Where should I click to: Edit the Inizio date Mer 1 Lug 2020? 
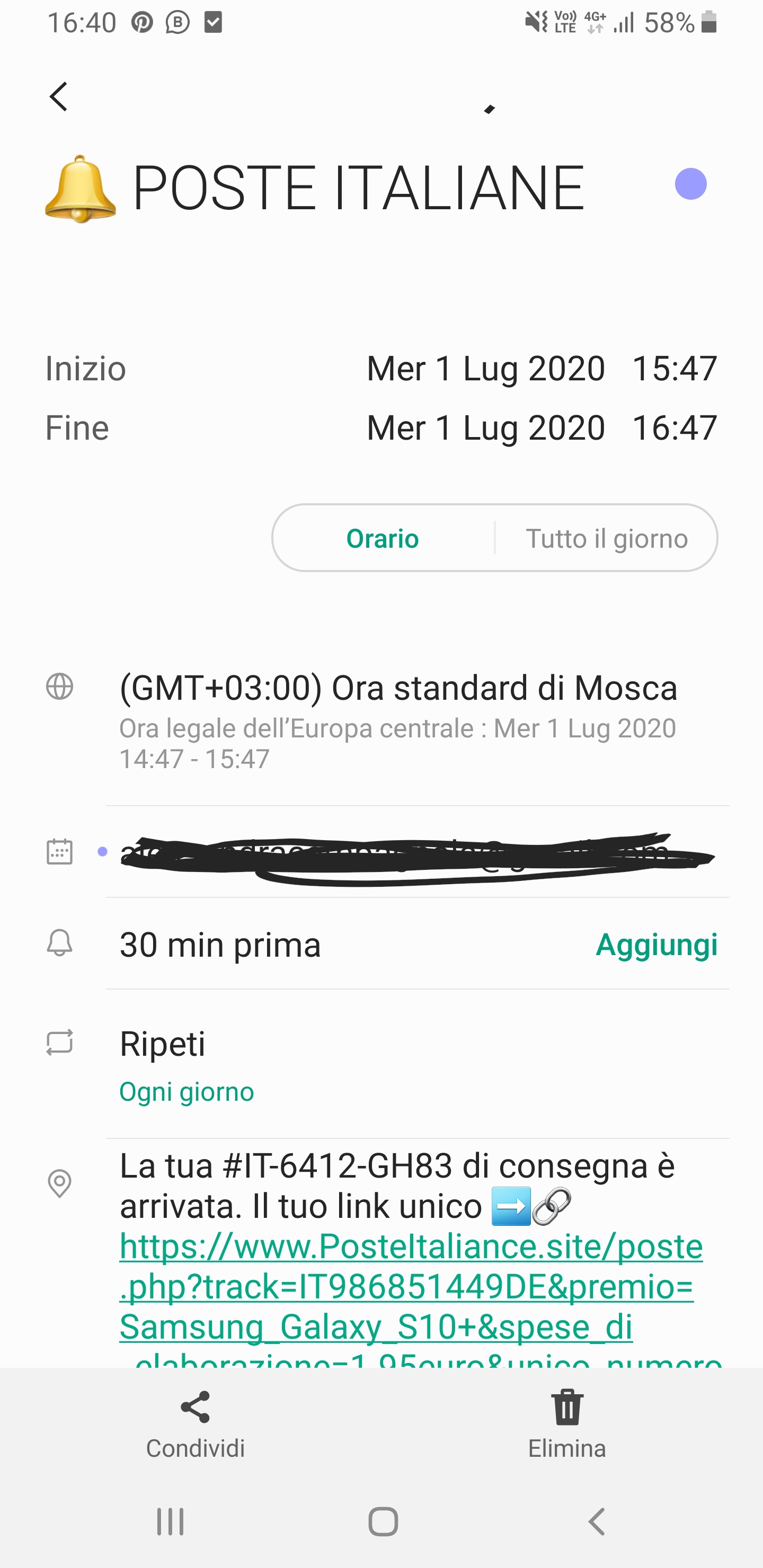coord(485,369)
